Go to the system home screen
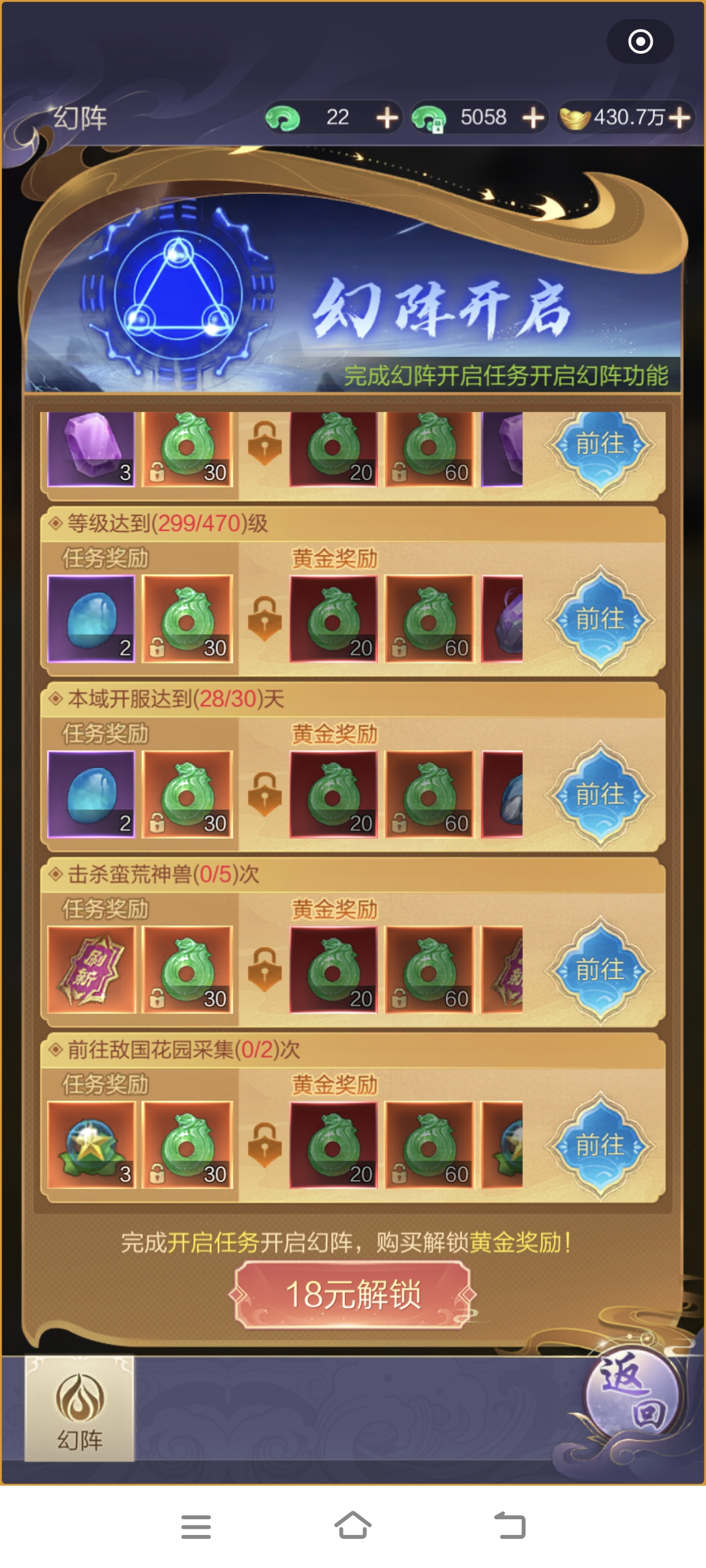Viewport: 706px width, 1568px height. (352, 1525)
